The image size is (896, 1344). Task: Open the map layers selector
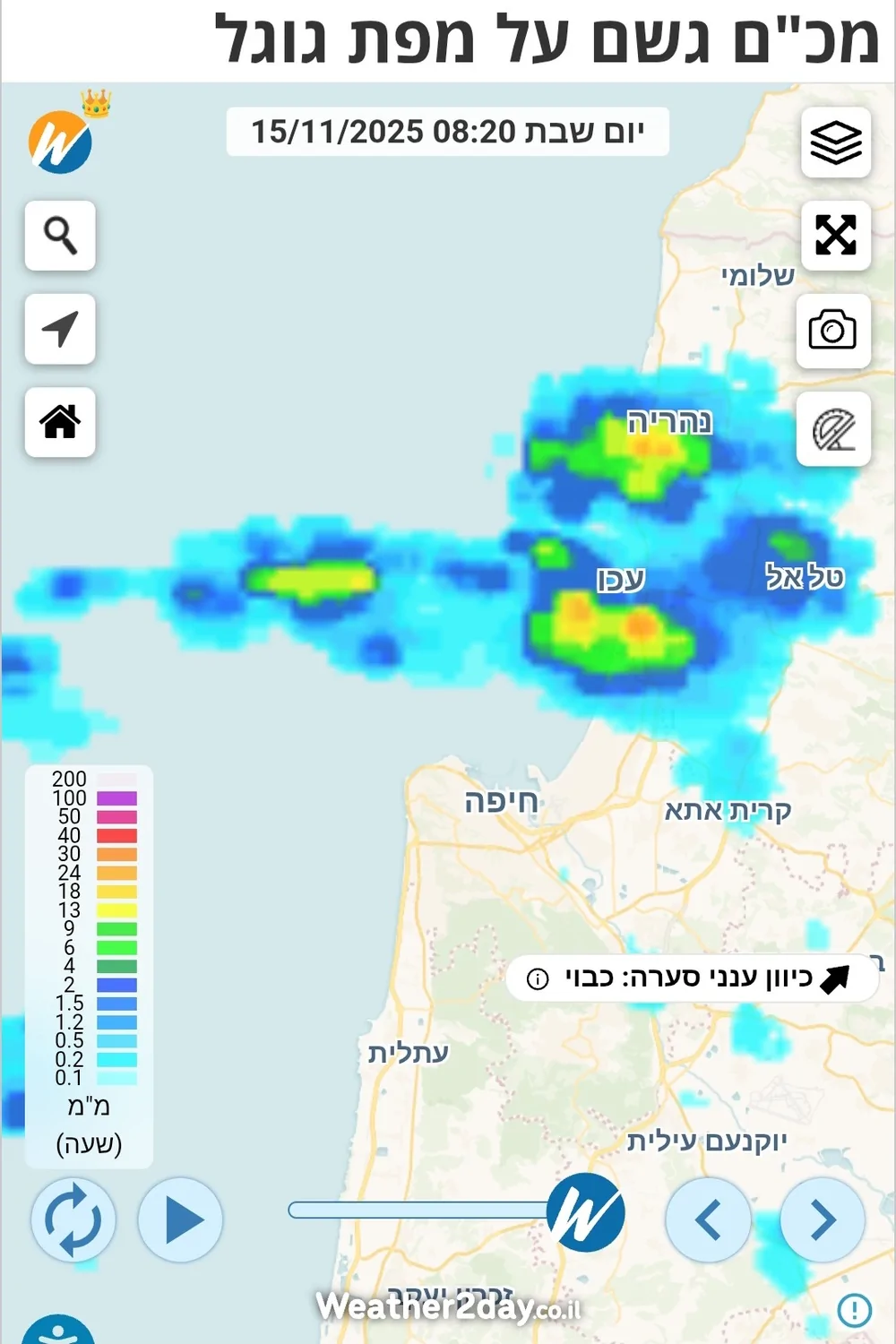click(835, 142)
